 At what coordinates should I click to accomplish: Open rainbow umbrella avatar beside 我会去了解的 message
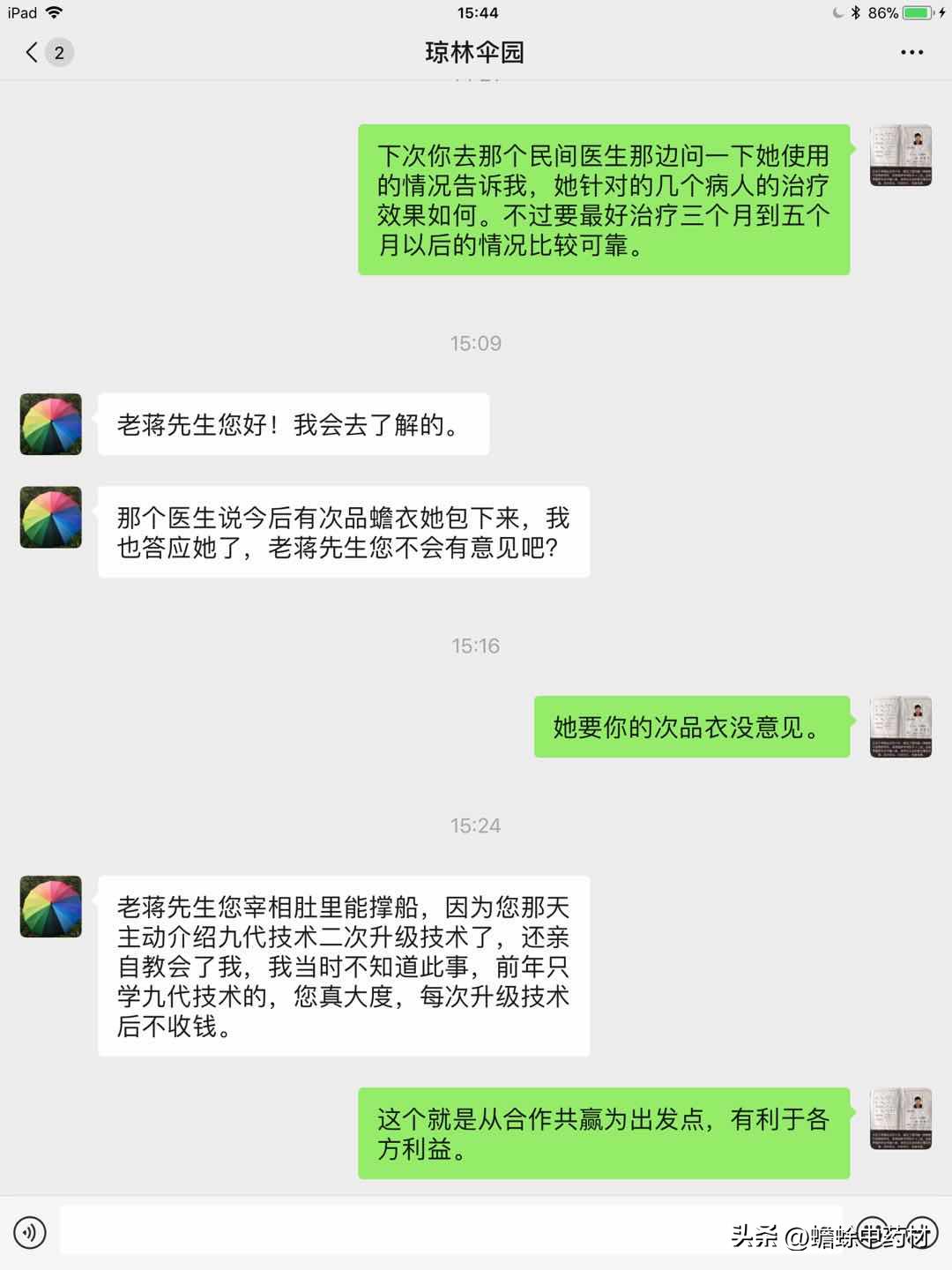(51, 424)
